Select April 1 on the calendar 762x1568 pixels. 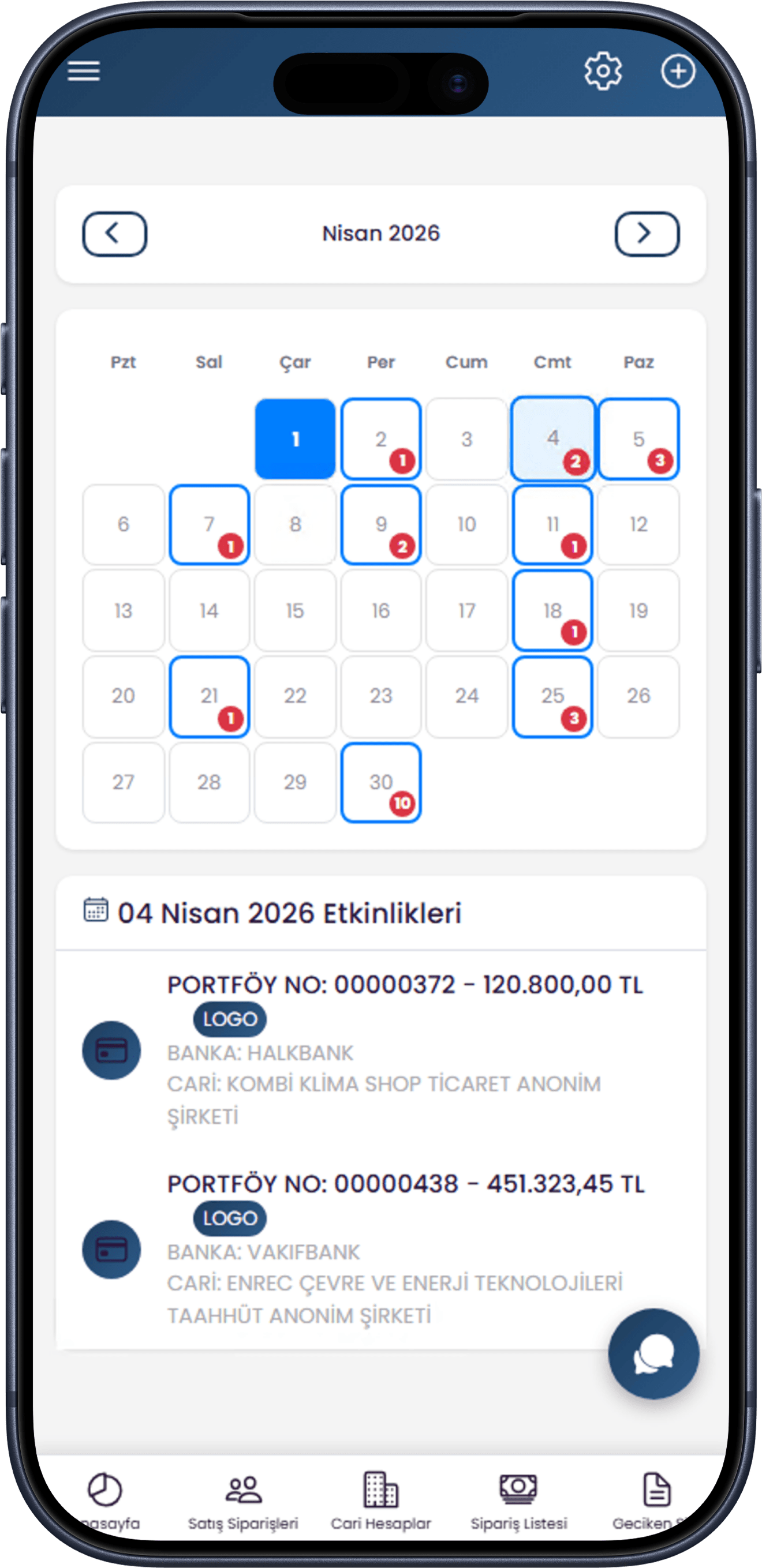(296, 439)
